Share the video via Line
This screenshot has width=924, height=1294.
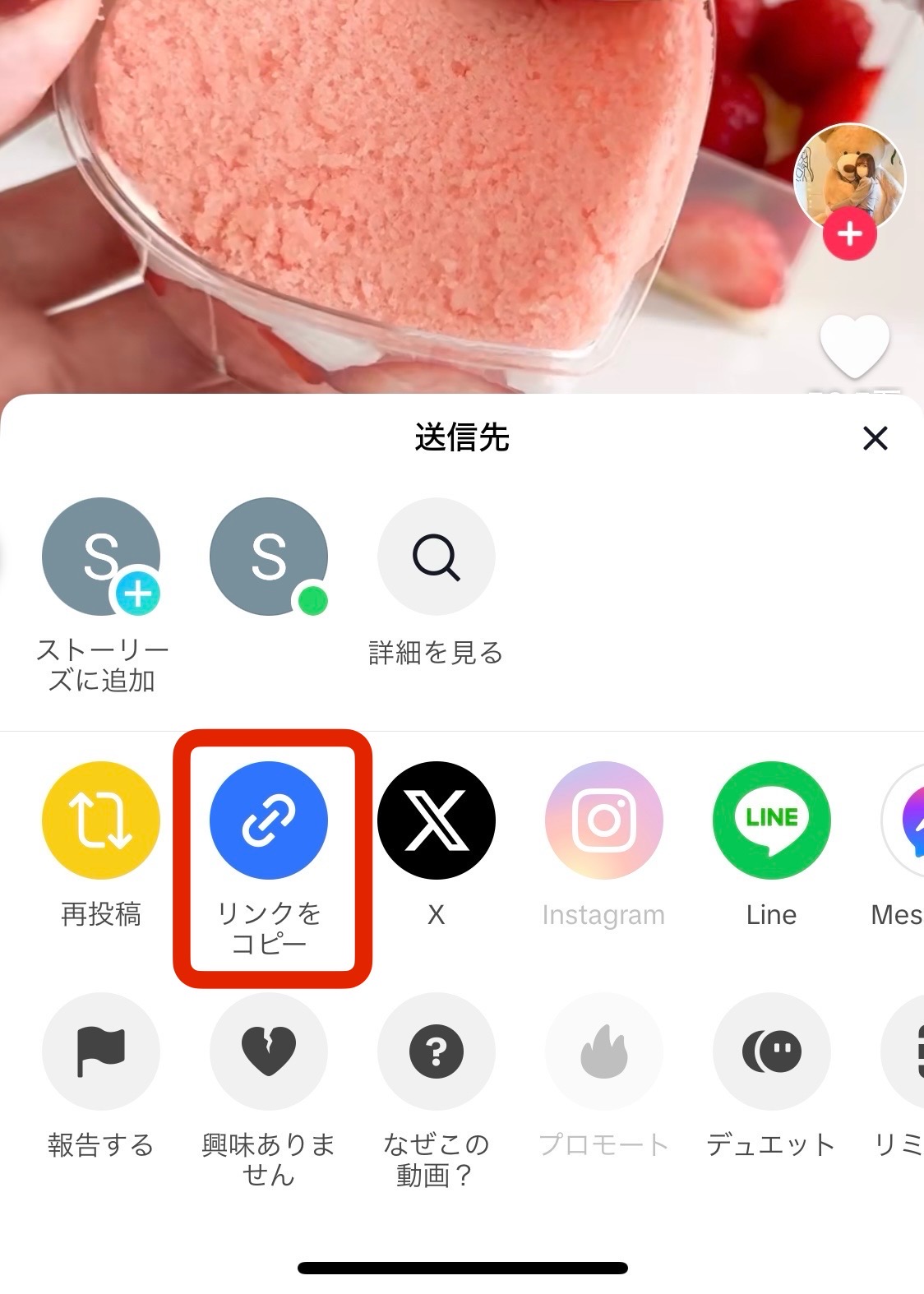pyautogui.click(x=771, y=820)
